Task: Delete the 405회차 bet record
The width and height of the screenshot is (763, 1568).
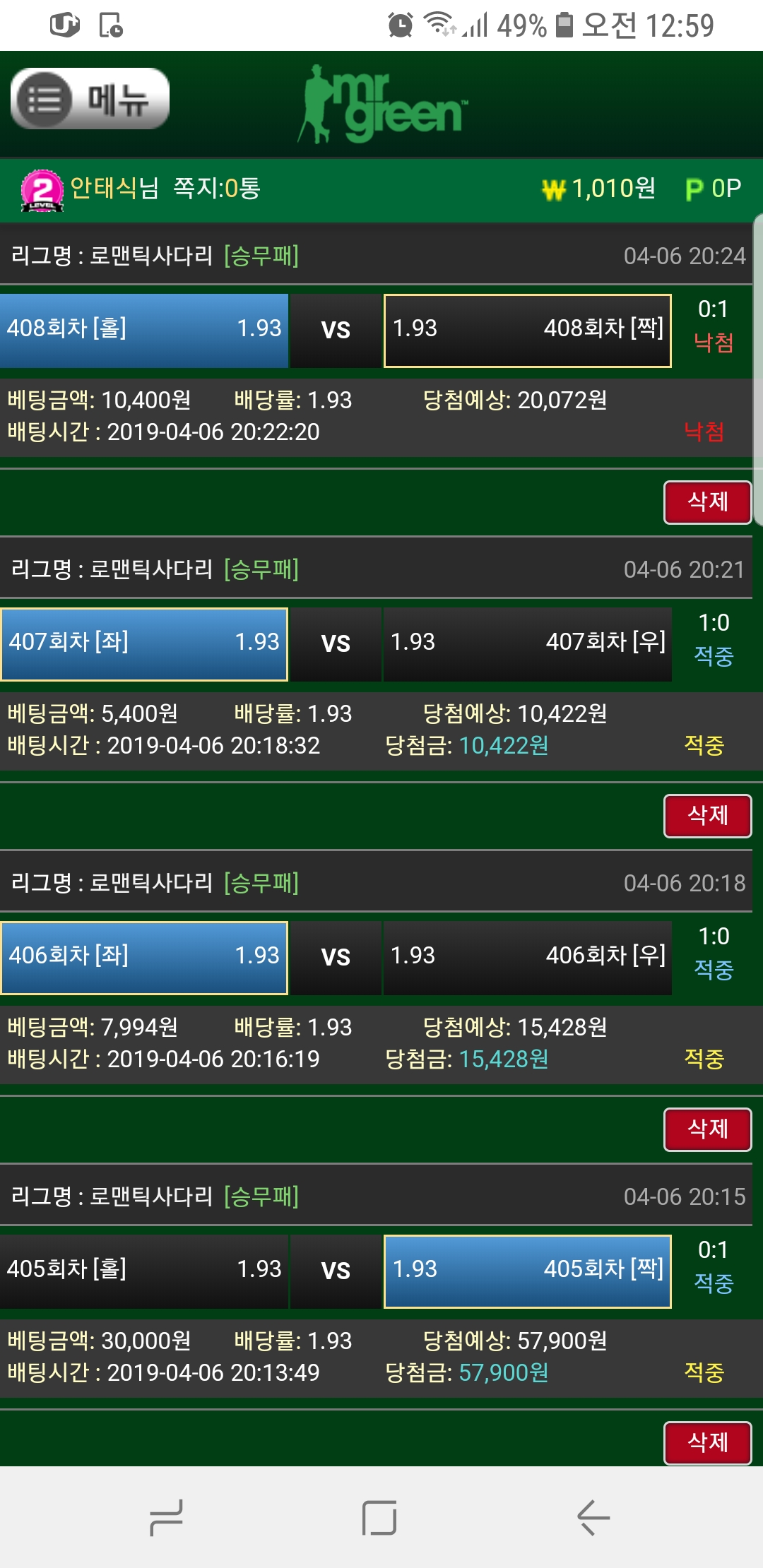Action: (x=707, y=1443)
